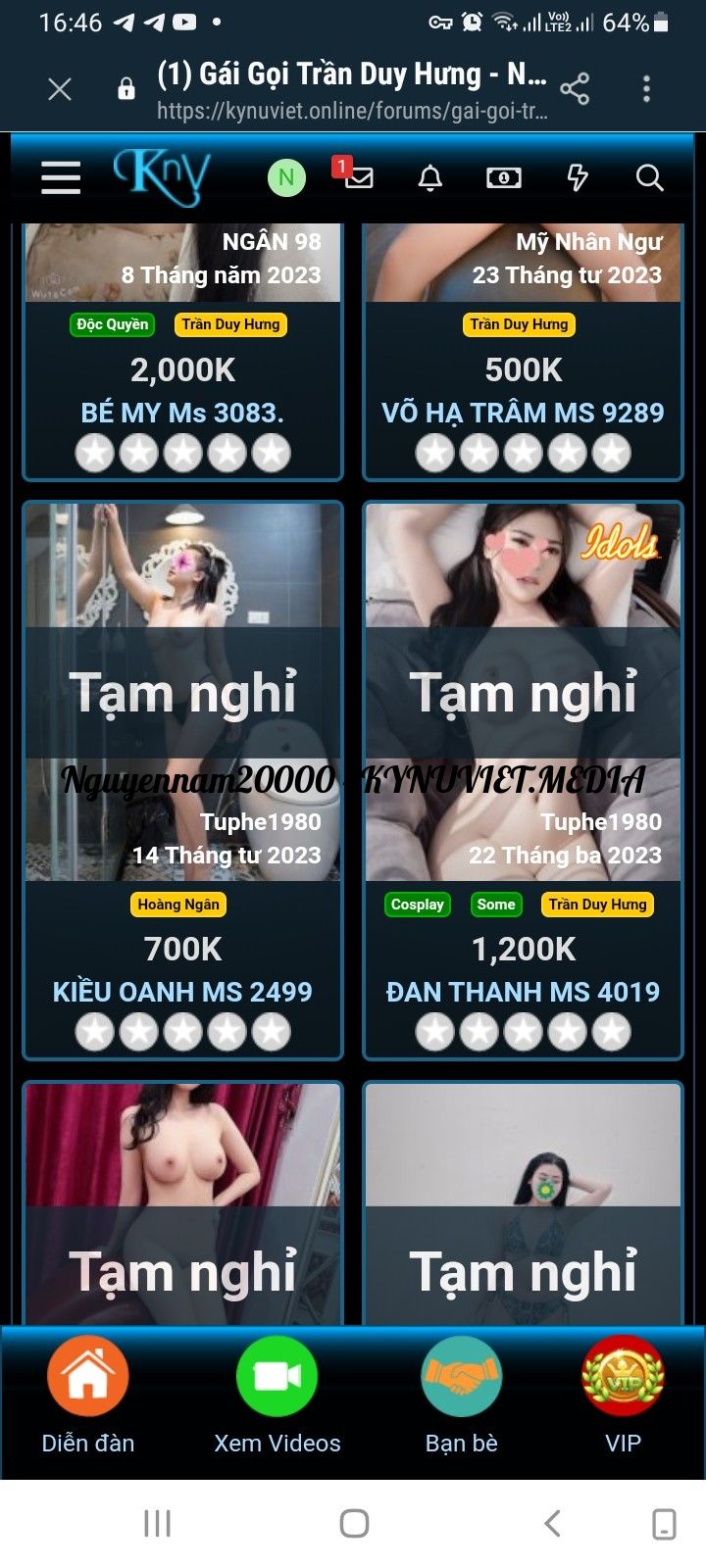Open the site search
The image size is (706, 1568).
(x=649, y=177)
